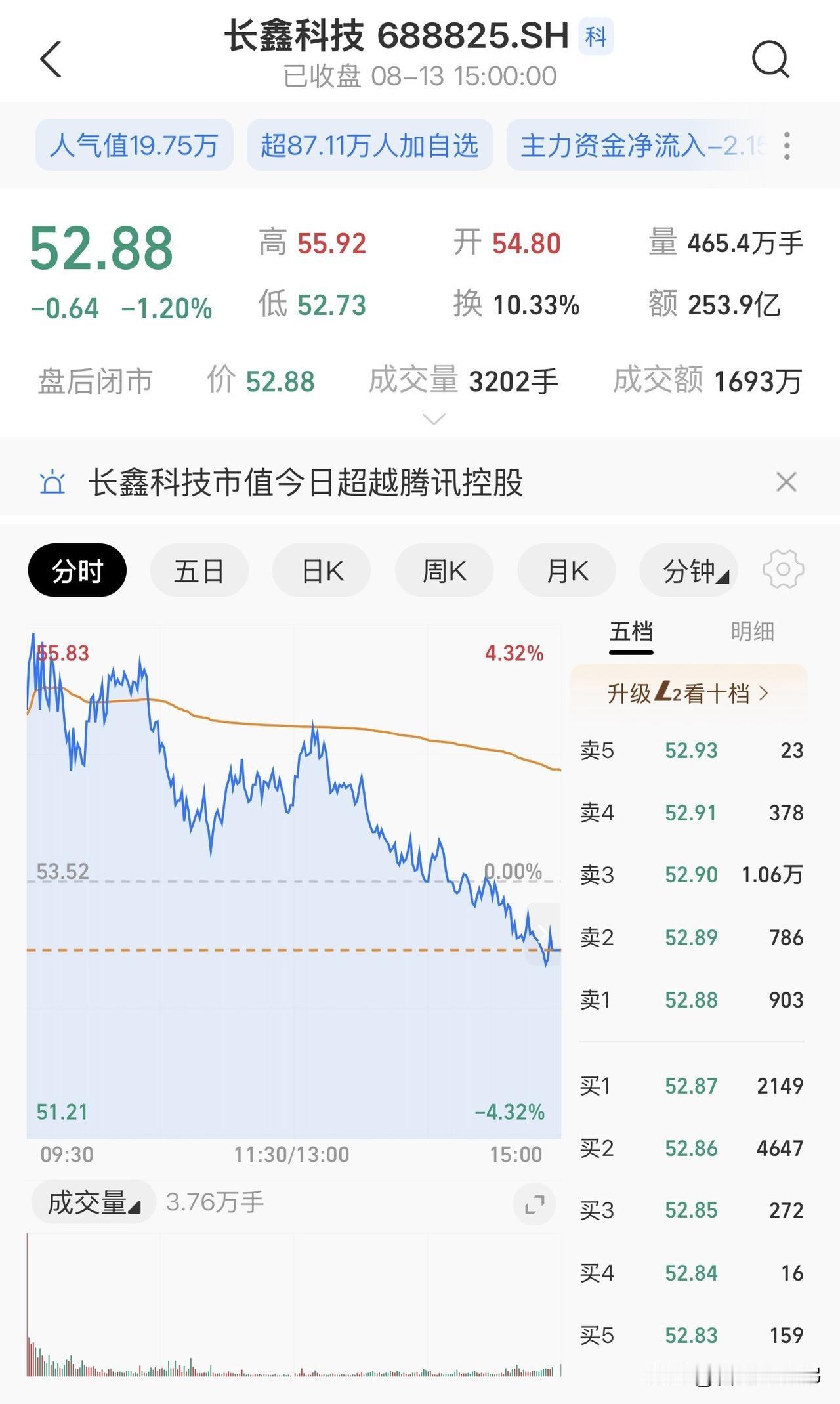Expand the chart to fullscreen

[x=535, y=1204]
